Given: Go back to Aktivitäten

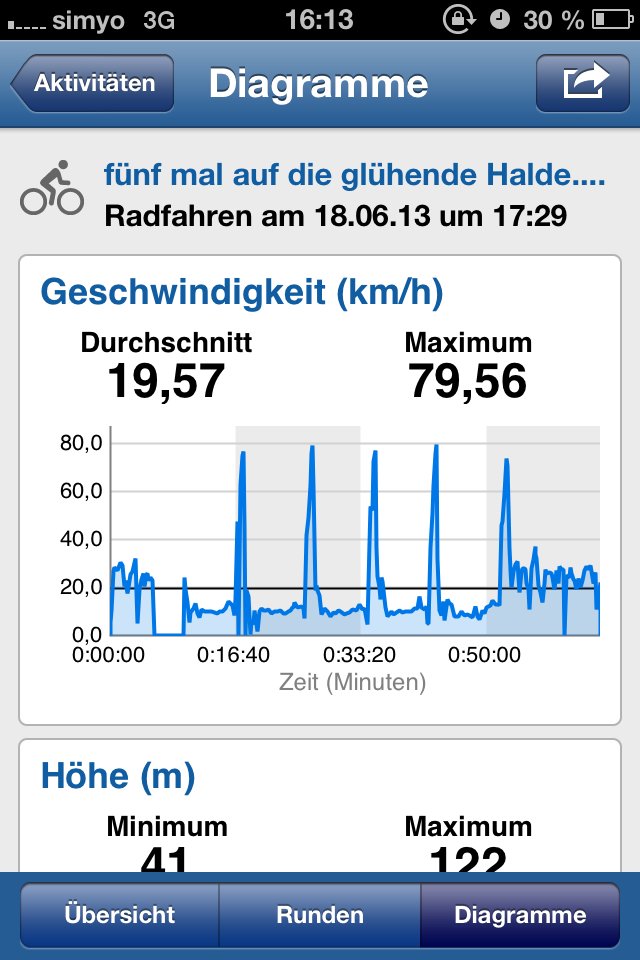Looking at the screenshot, I should coord(93,84).
